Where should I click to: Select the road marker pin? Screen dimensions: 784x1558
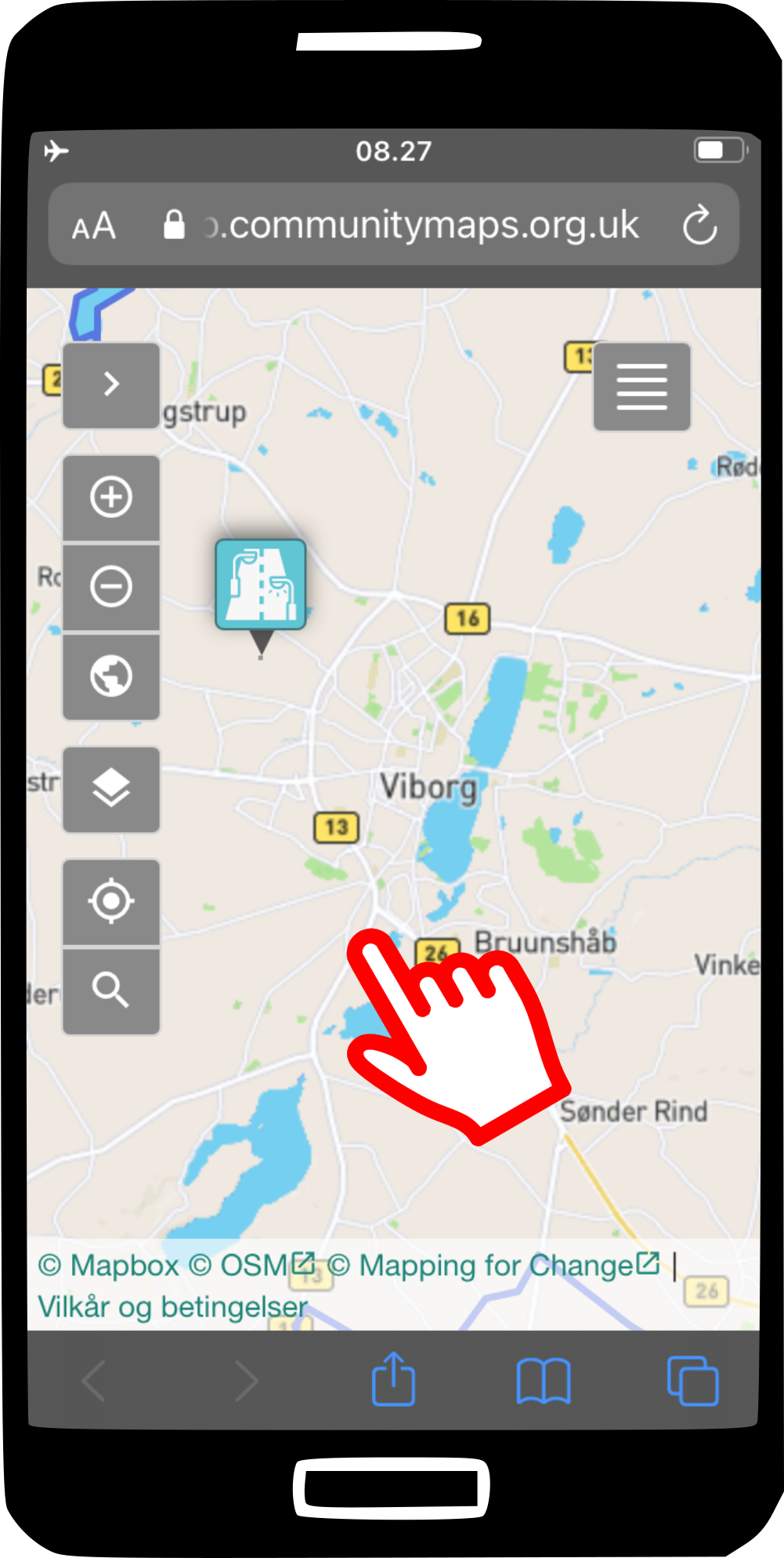point(261,585)
